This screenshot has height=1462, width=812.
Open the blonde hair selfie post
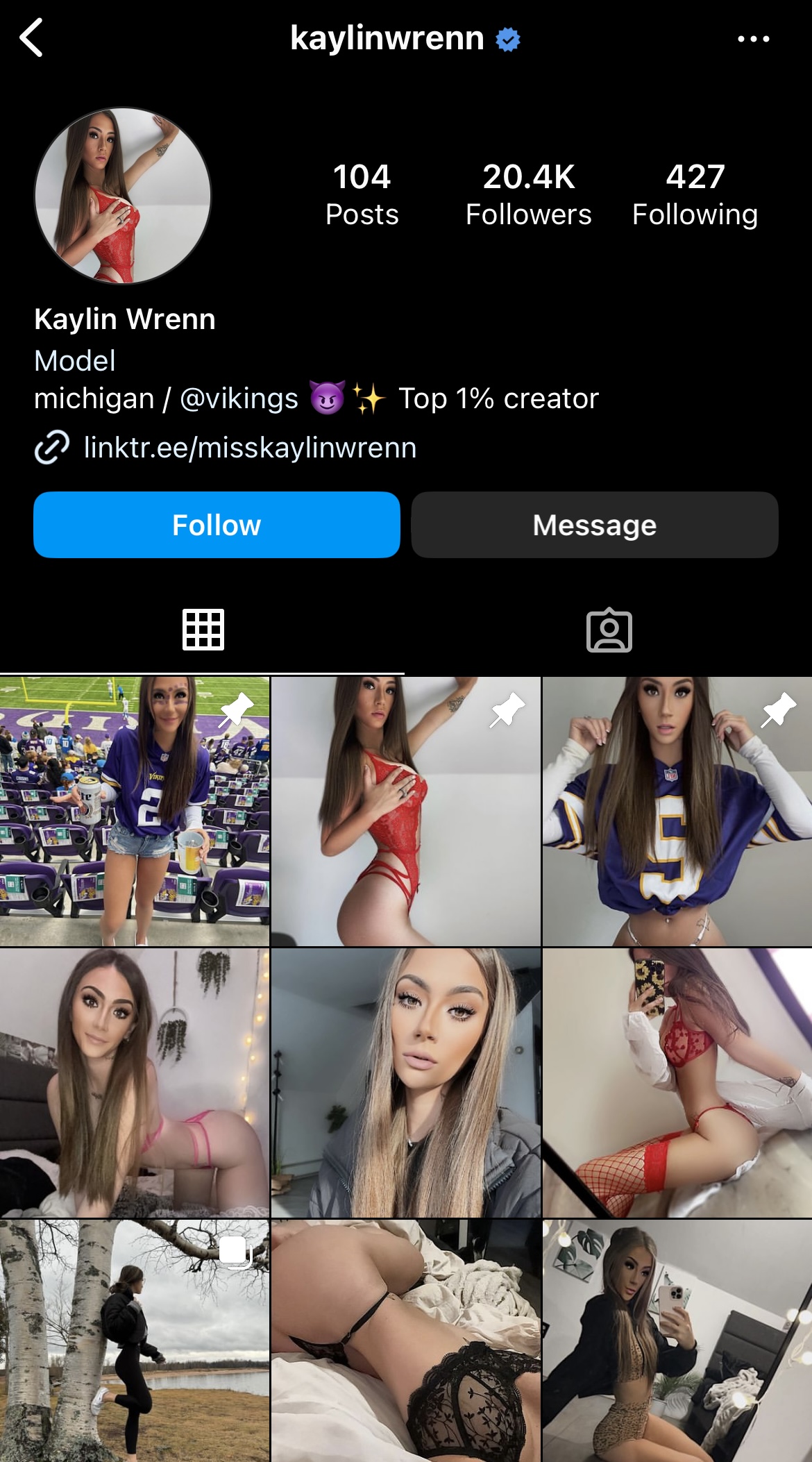point(406,1083)
